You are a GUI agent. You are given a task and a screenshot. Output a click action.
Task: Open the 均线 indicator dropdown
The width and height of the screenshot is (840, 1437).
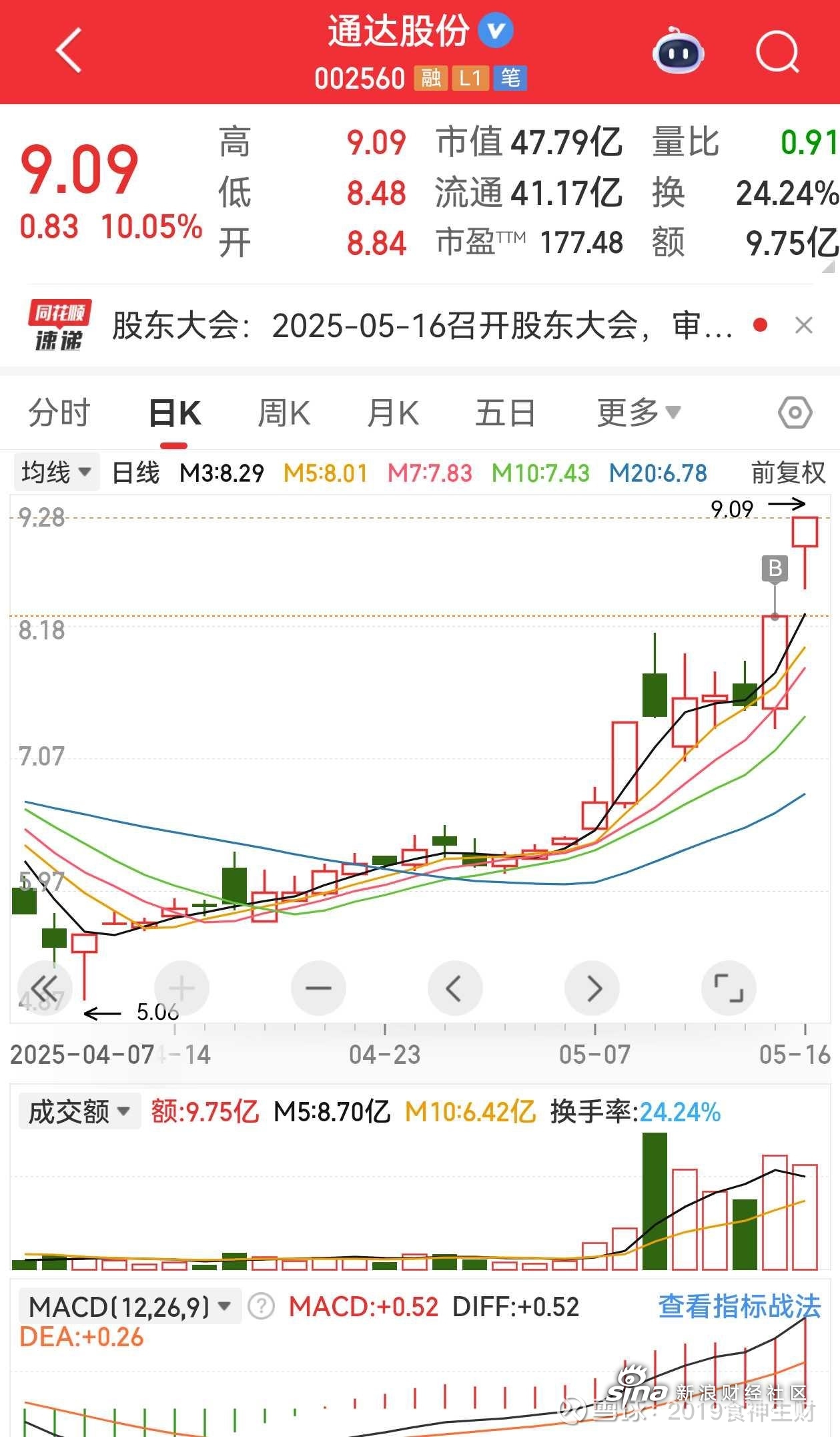pos(56,473)
